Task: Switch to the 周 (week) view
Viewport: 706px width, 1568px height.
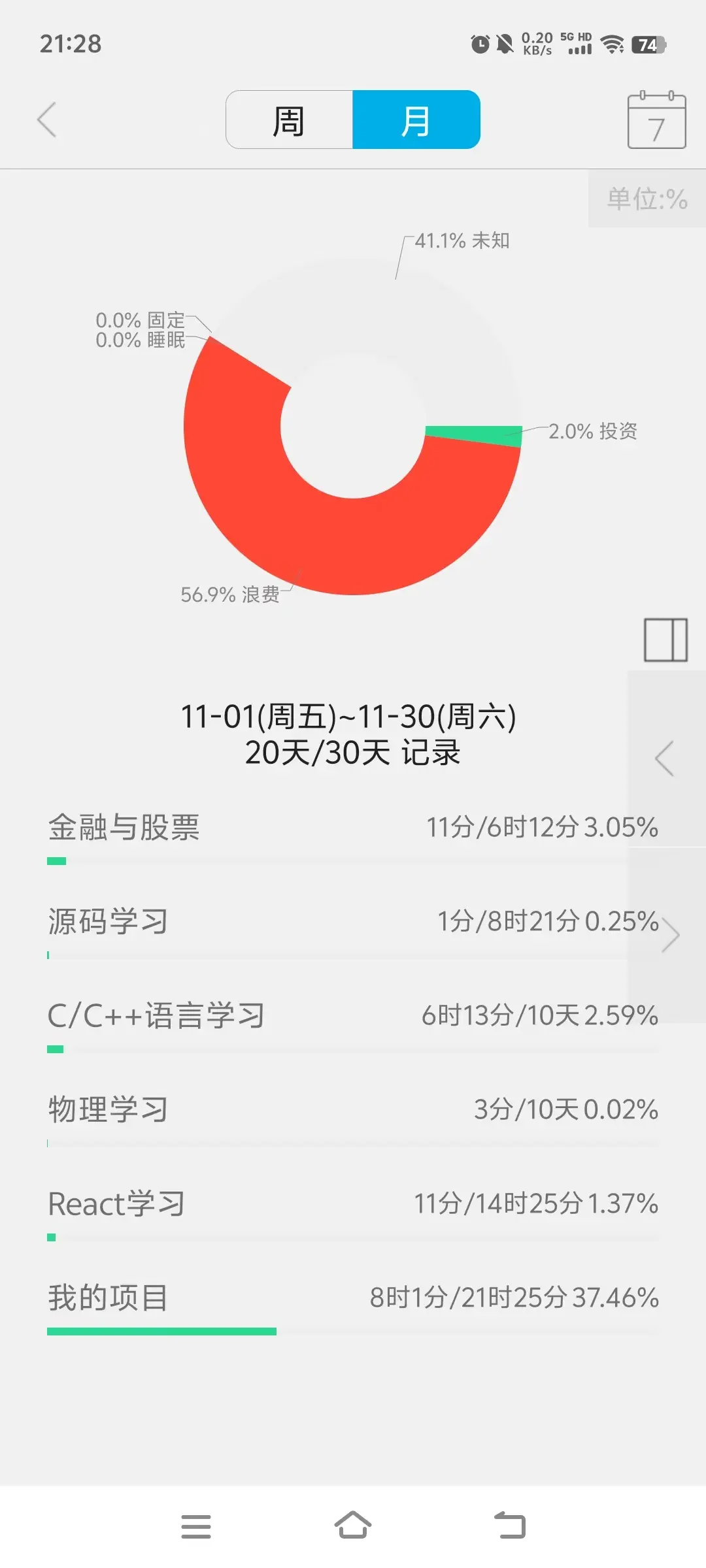Action: click(x=289, y=120)
